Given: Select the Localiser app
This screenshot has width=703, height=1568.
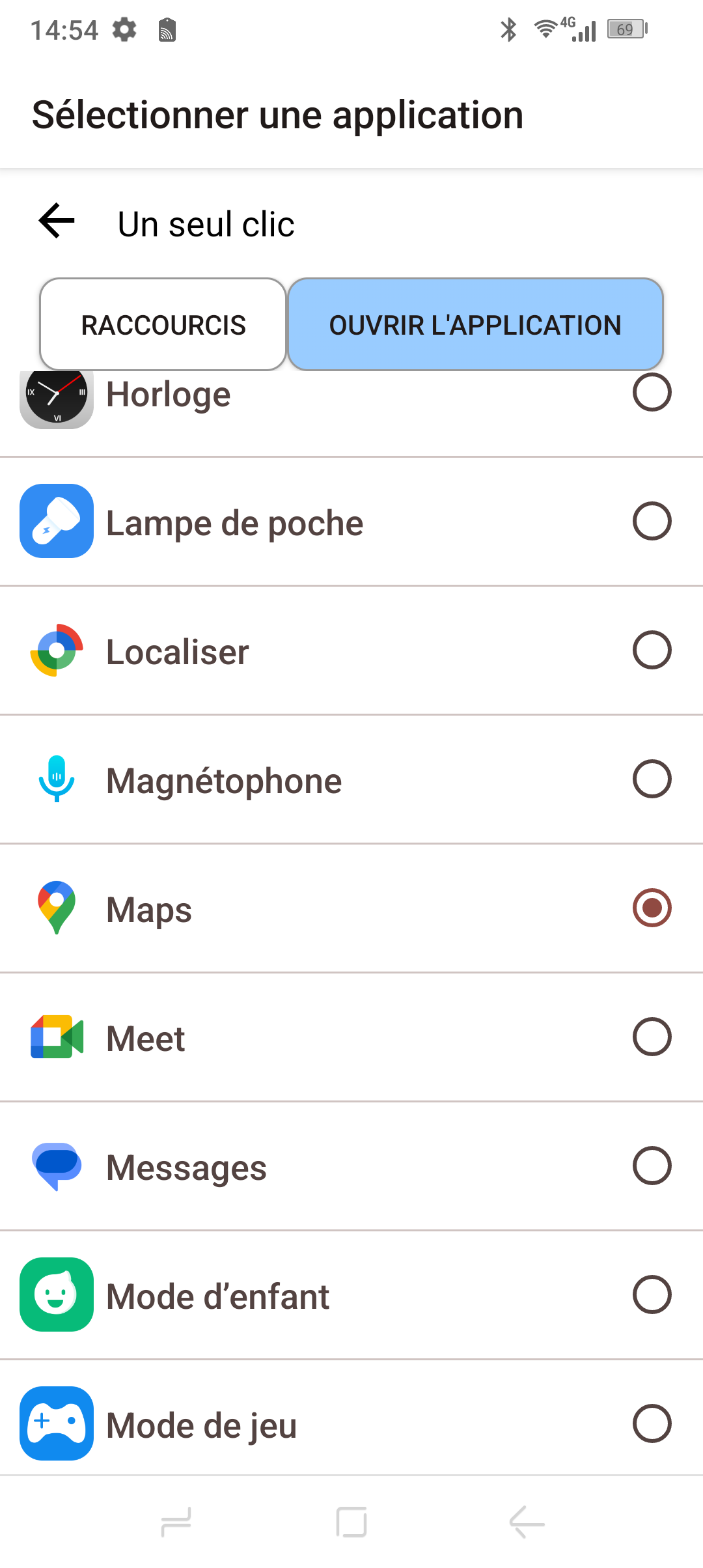Looking at the screenshot, I should point(652,650).
